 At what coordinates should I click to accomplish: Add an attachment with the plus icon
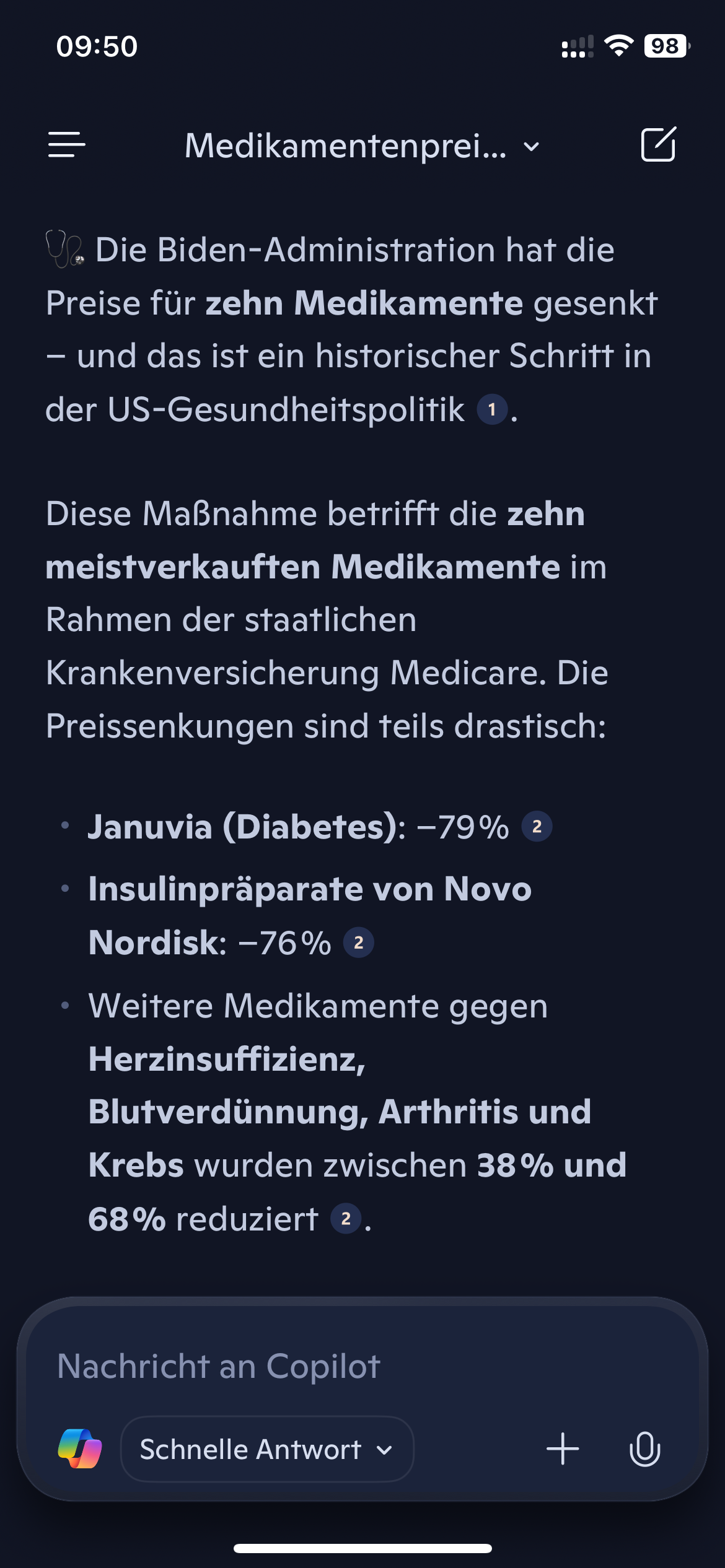coord(563,1449)
